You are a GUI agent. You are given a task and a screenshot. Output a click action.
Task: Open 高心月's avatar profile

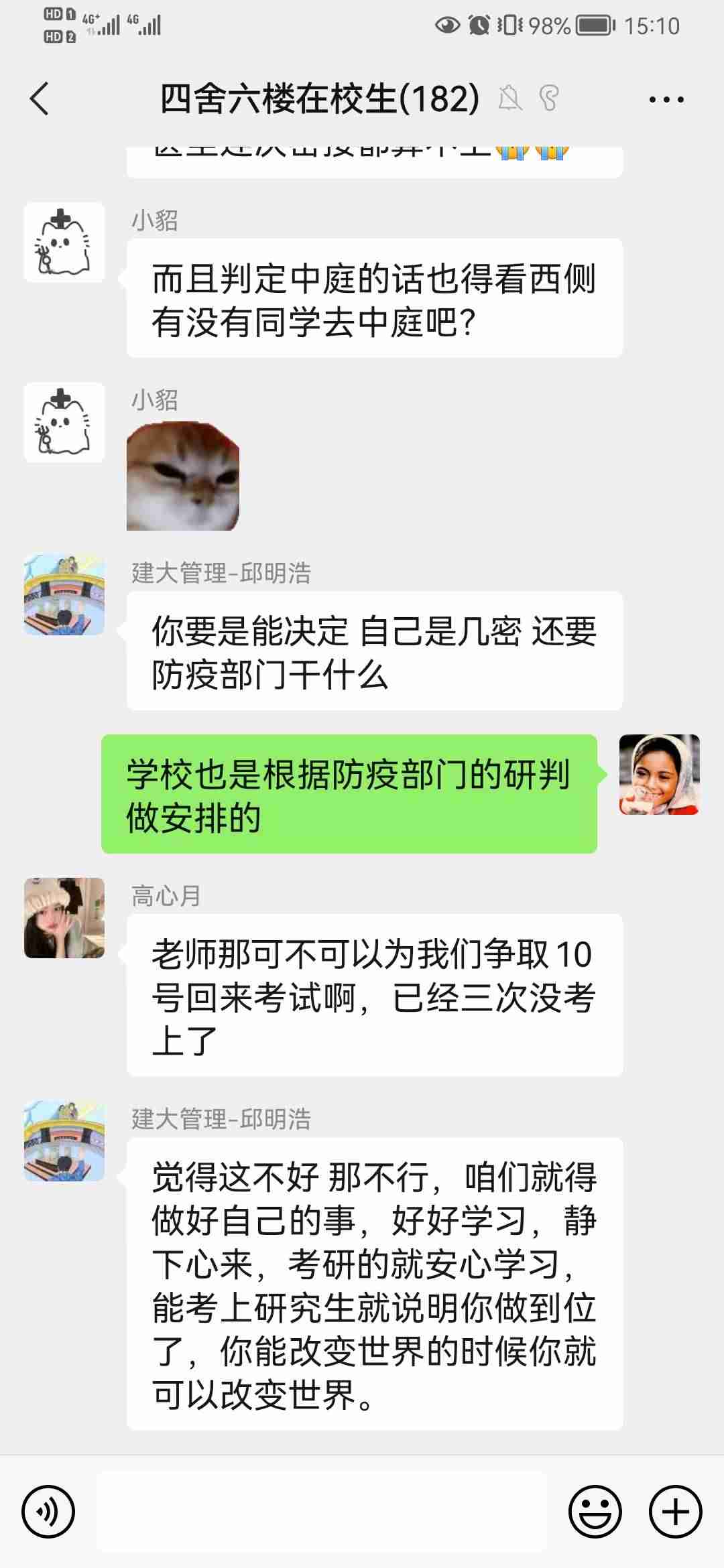click(64, 917)
